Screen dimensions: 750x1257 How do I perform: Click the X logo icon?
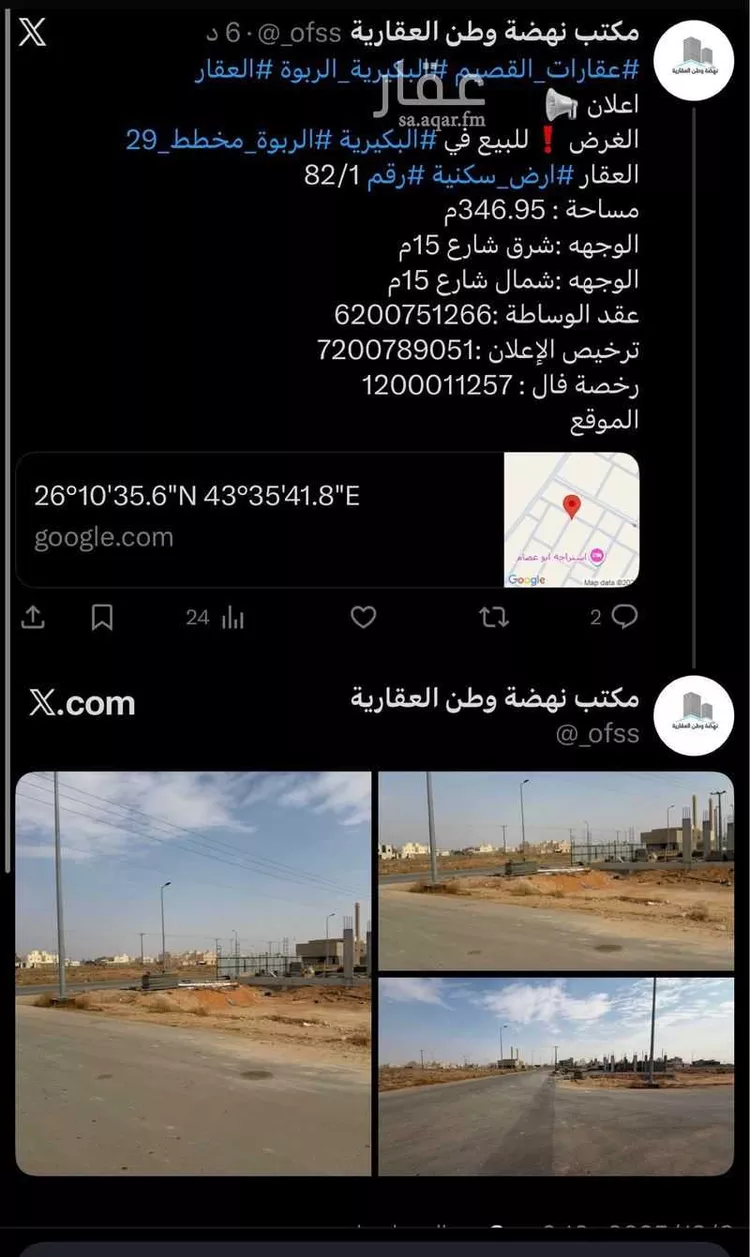pyautogui.click(x=34, y=33)
